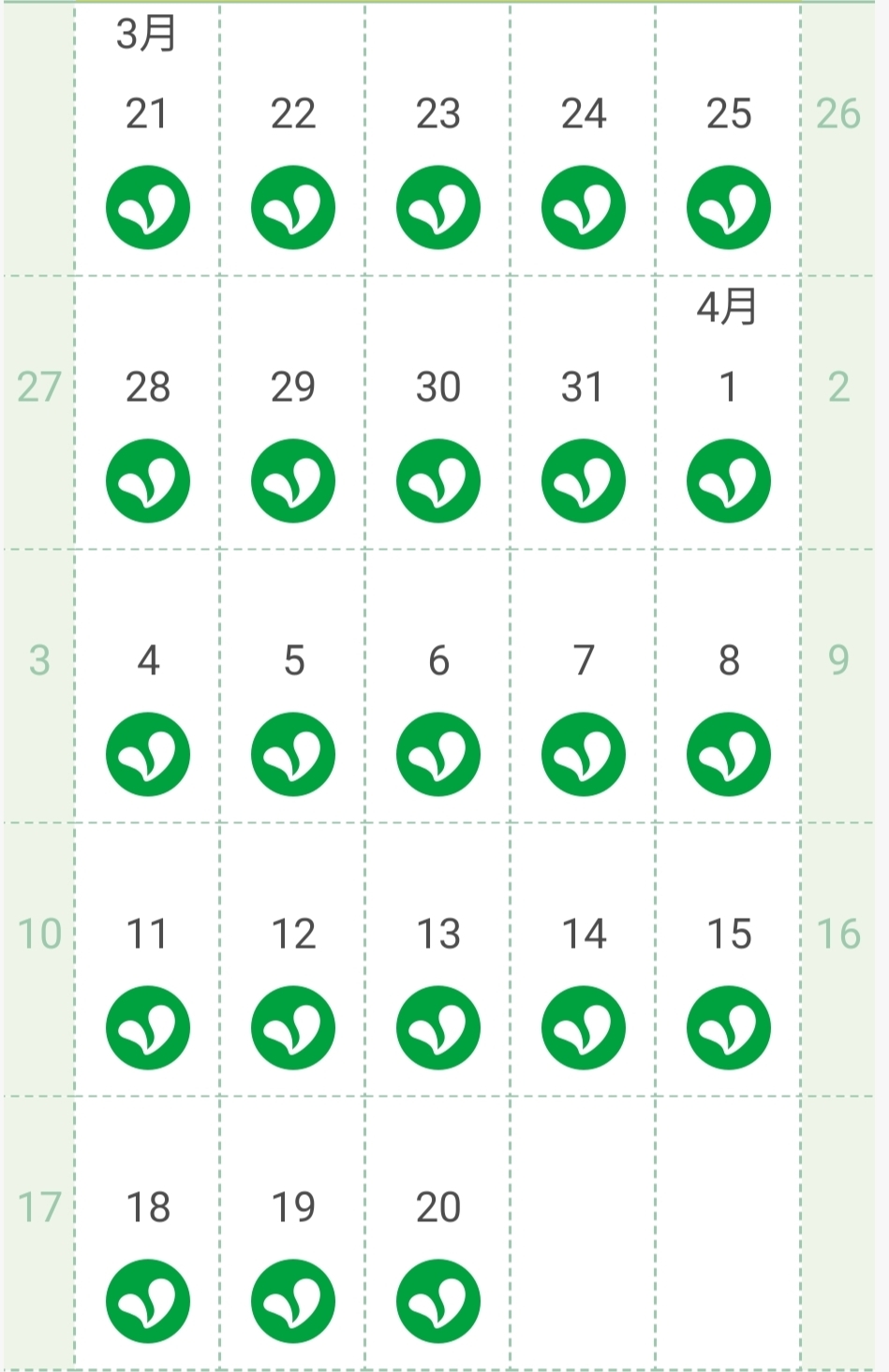Select Saturday March 26 in the calendar
889x1372 pixels.
point(837,140)
